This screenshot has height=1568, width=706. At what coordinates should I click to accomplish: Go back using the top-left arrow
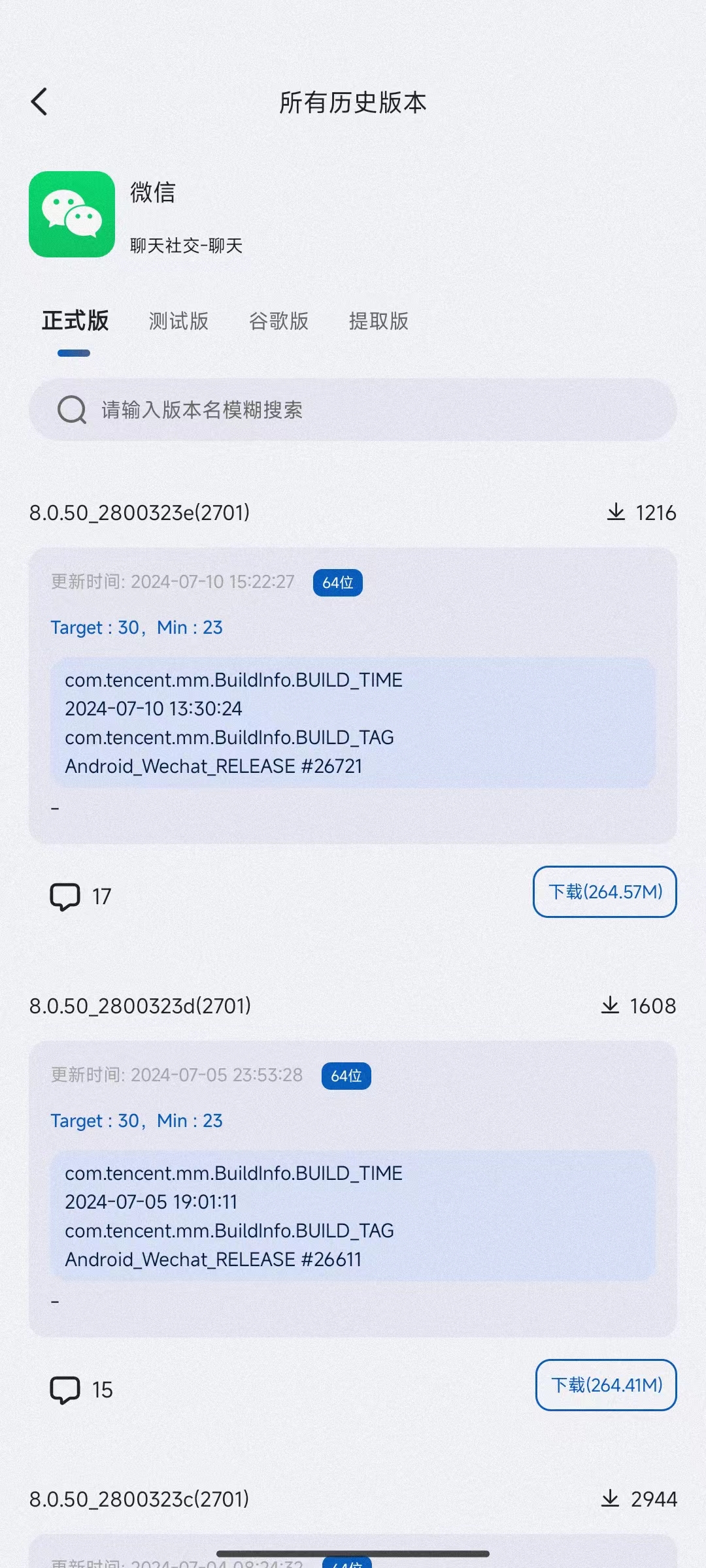pos(39,102)
